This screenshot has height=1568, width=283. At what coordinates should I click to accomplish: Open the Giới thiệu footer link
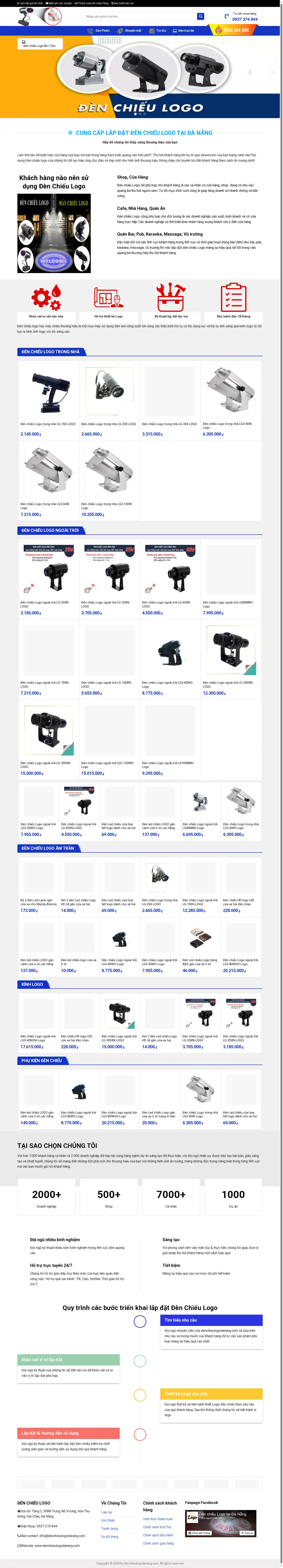pyautogui.click(x=108, y=1520)
